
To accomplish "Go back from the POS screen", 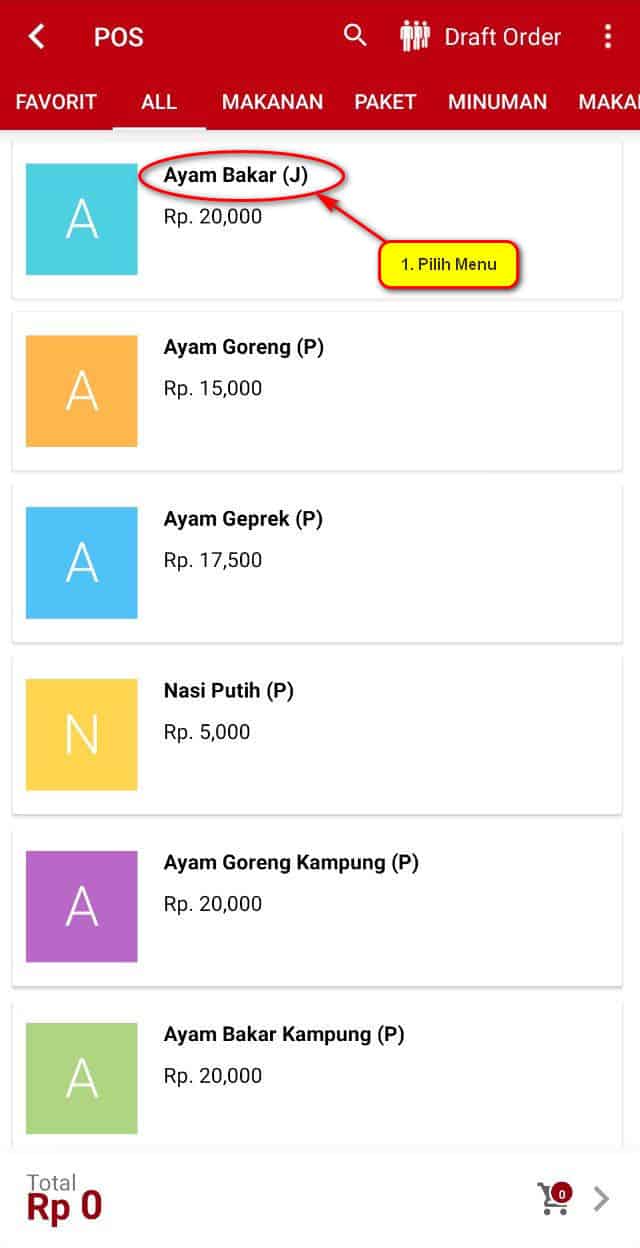I will [x=36, y=37].
